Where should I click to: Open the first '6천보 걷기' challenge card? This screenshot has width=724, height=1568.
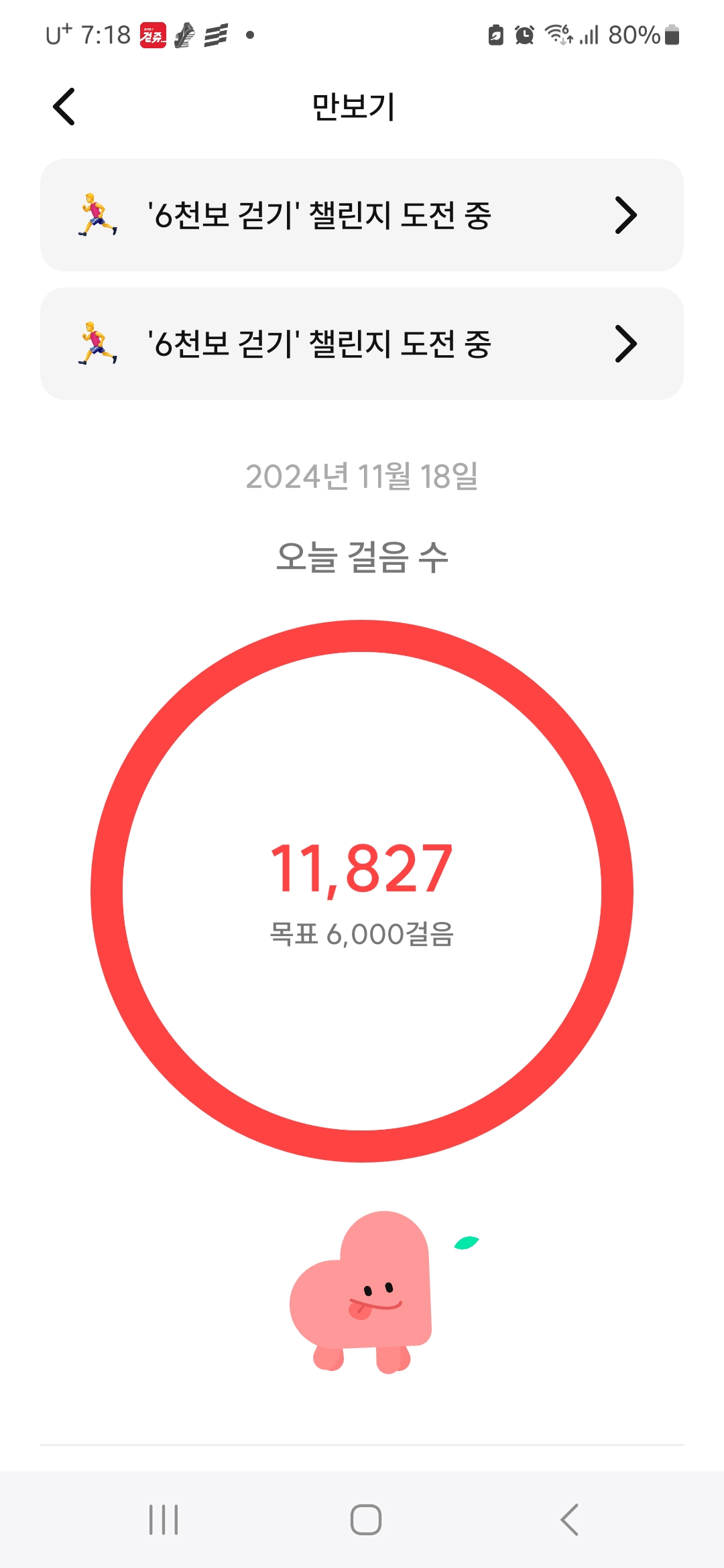(362, 215)
